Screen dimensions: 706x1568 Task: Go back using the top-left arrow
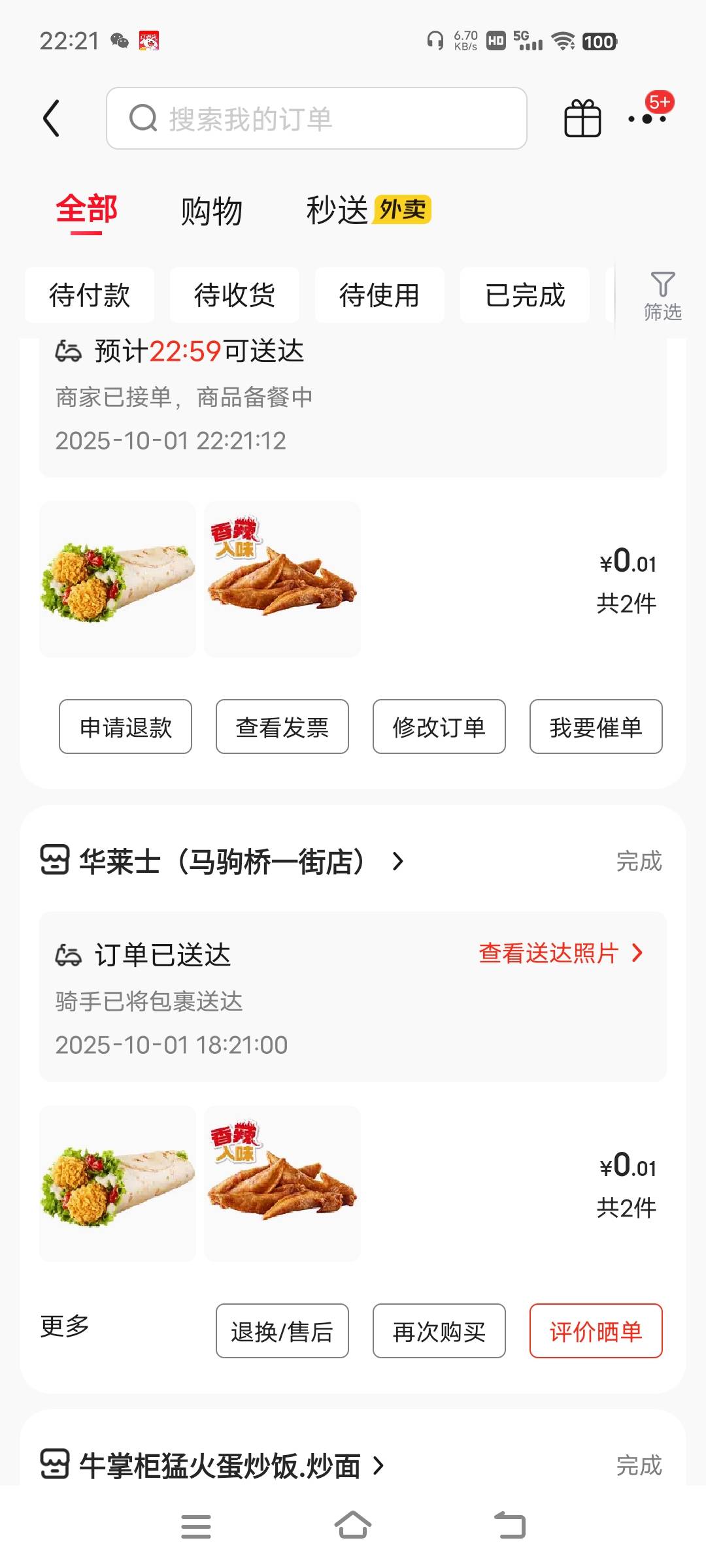click(52, 118)
